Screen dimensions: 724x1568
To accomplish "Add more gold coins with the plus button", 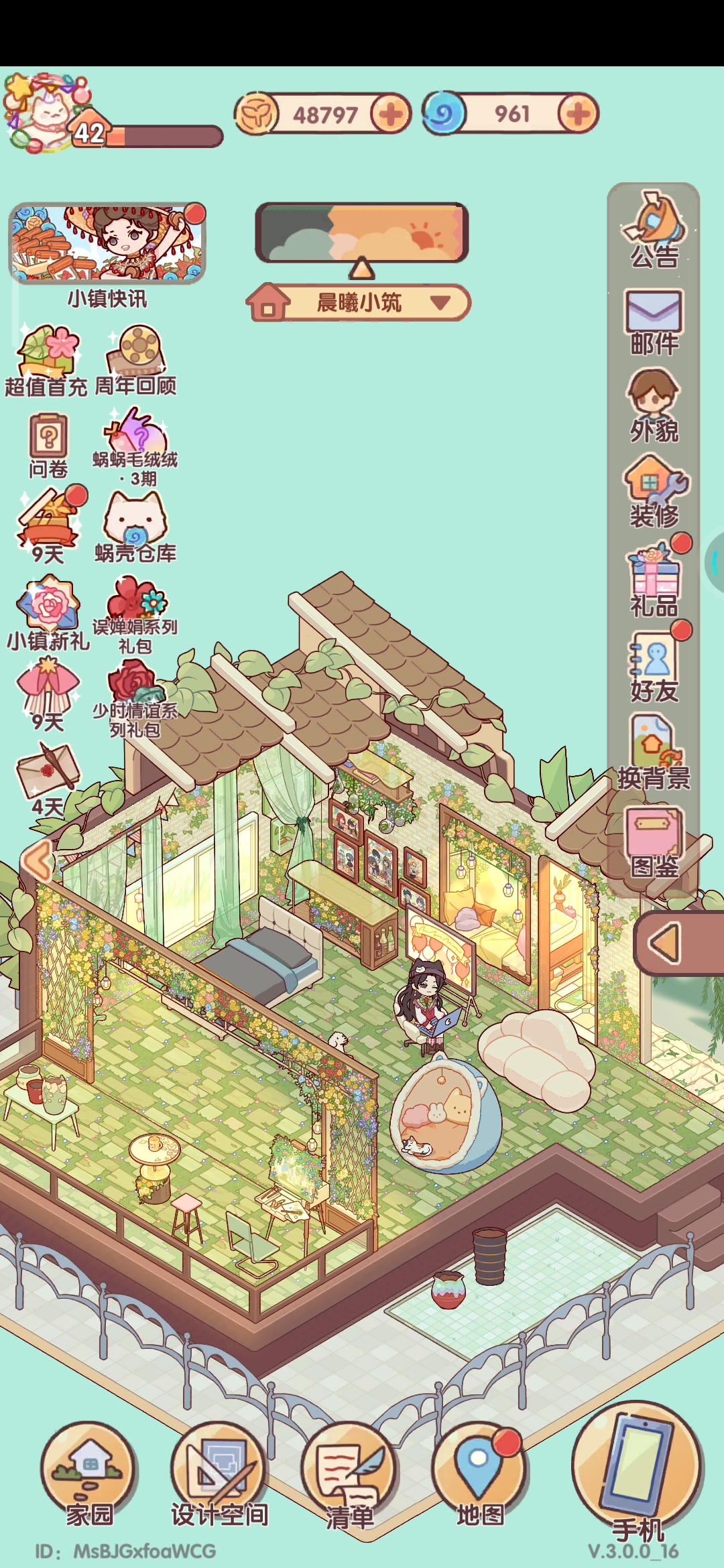I will (x=391, y=114).
